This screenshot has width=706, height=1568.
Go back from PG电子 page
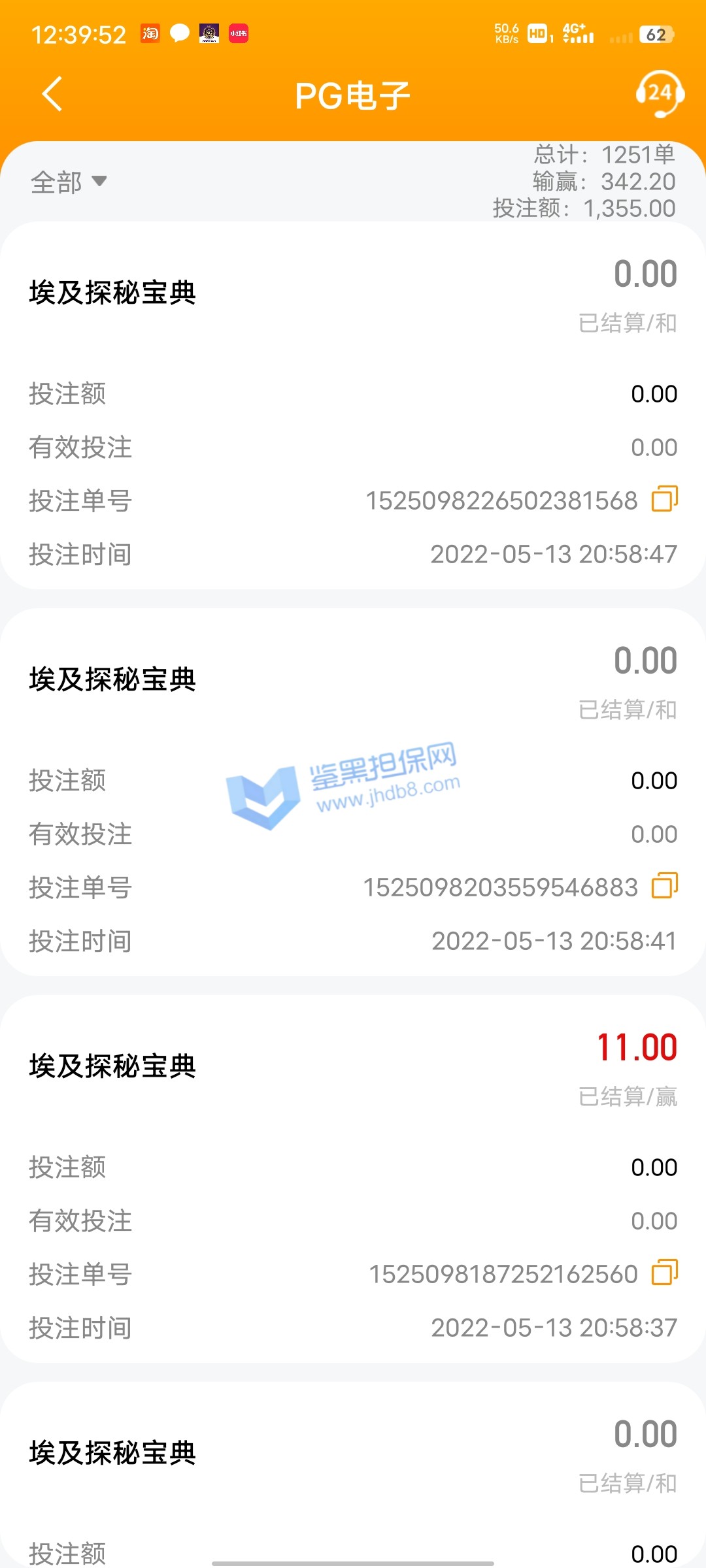[x=52, y=94]
